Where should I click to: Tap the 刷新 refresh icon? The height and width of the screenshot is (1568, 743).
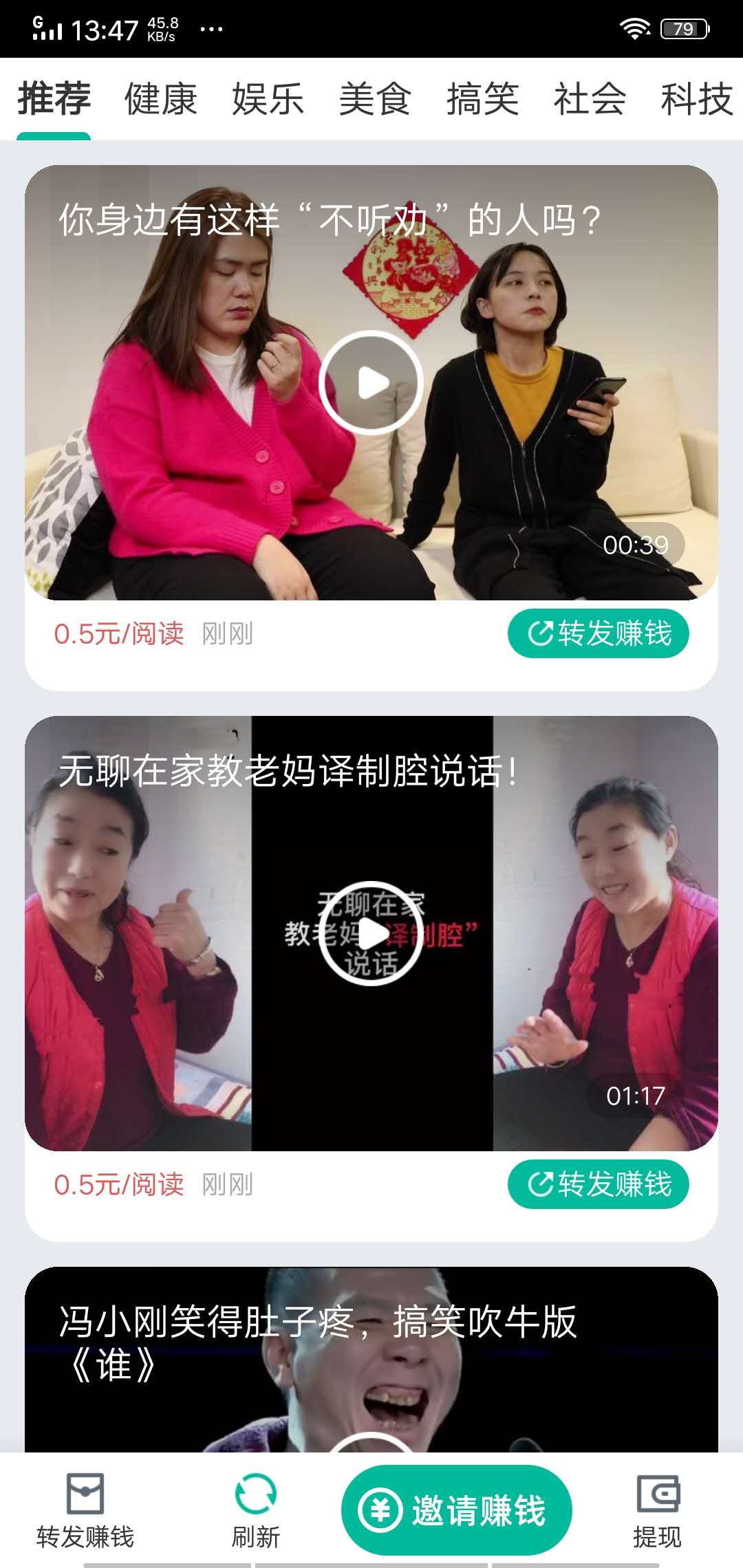(x=255, y=1492)
